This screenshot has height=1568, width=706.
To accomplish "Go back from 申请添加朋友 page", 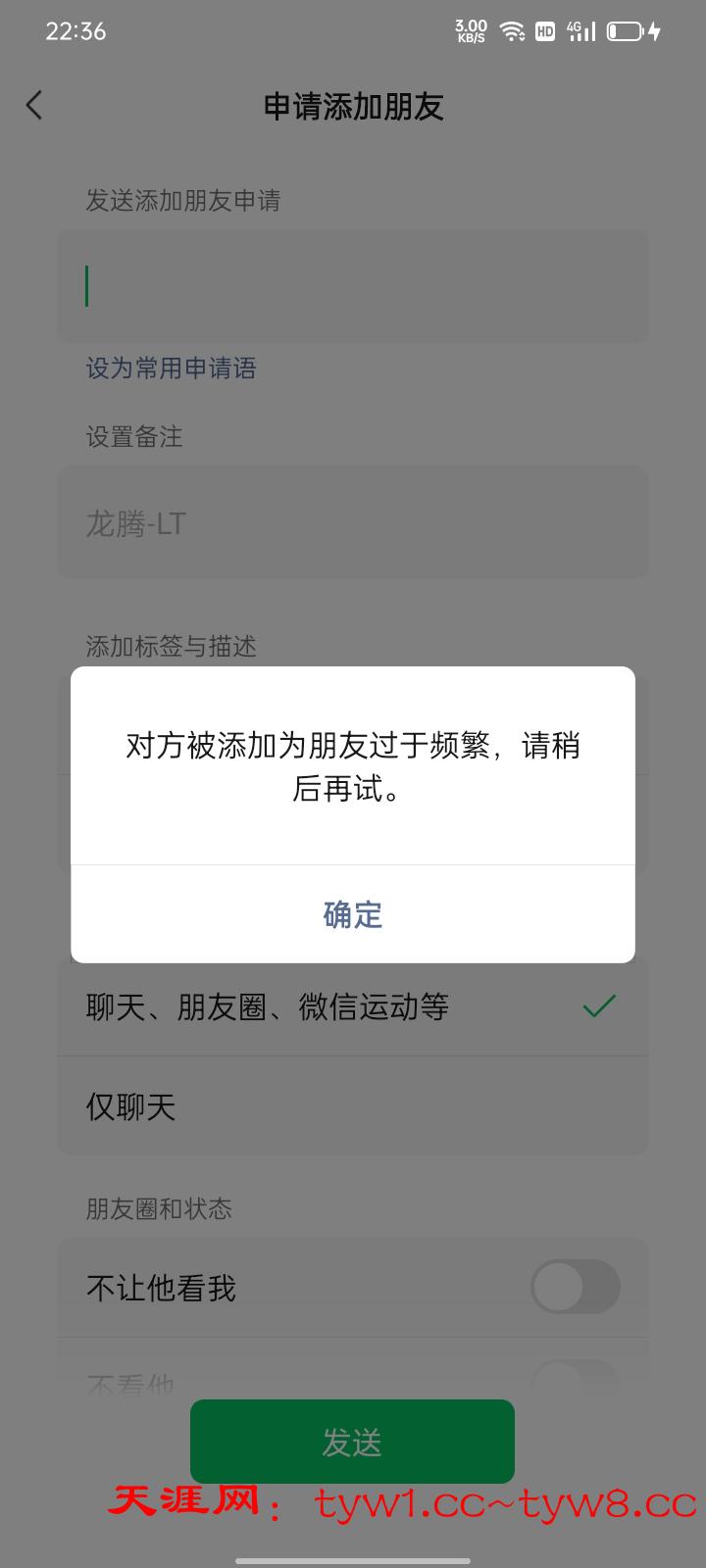I will (35, 106).
